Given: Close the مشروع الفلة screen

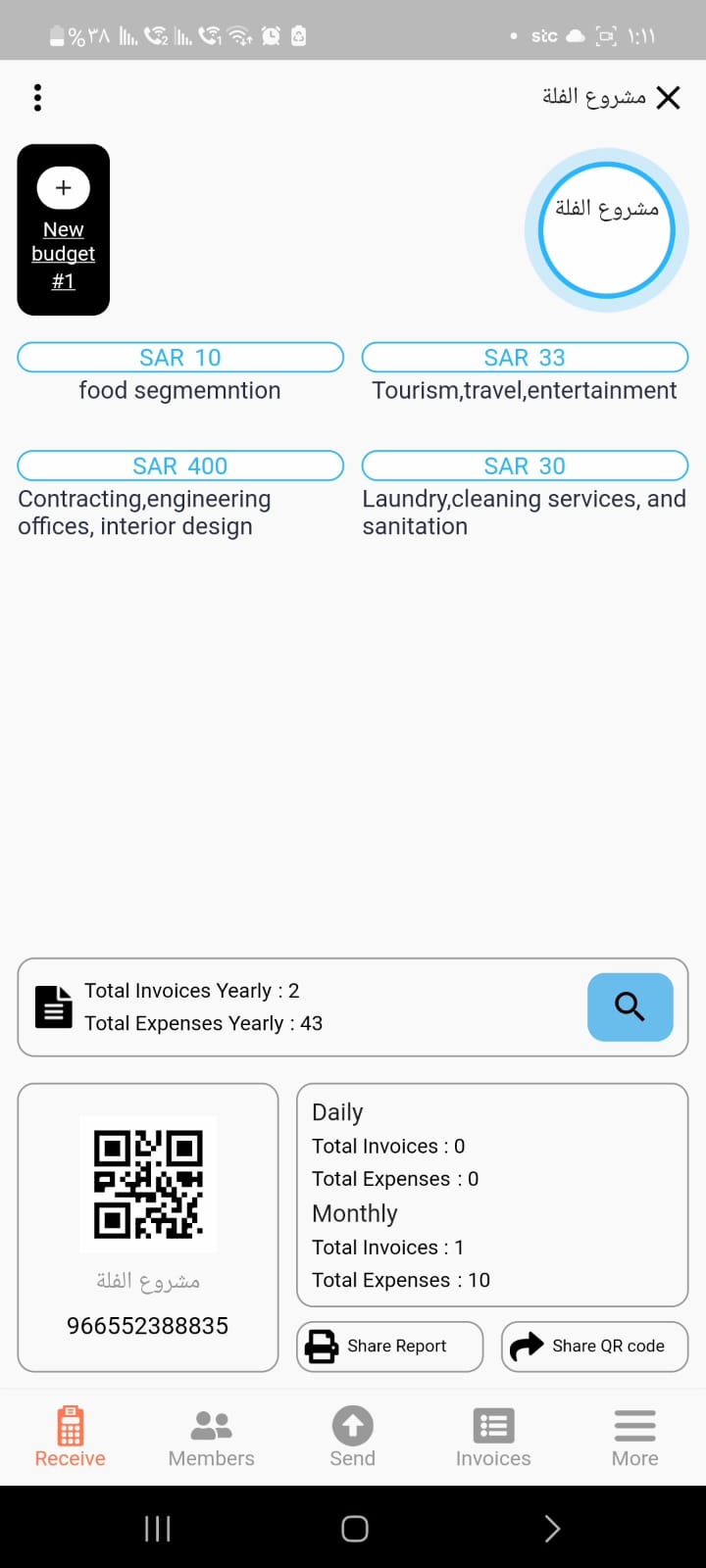Looking at the screenshot, I should (x=669, y=98).
